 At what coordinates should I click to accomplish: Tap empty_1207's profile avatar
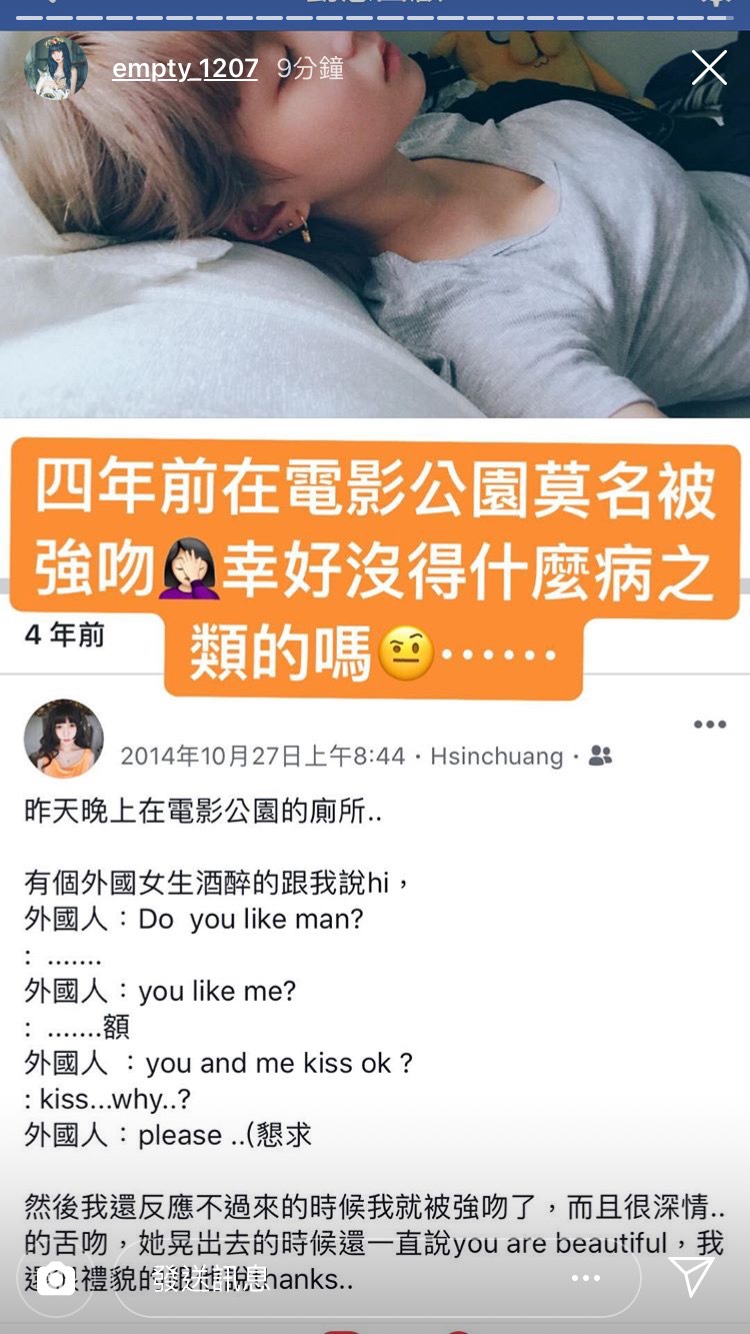pos(56,68)
